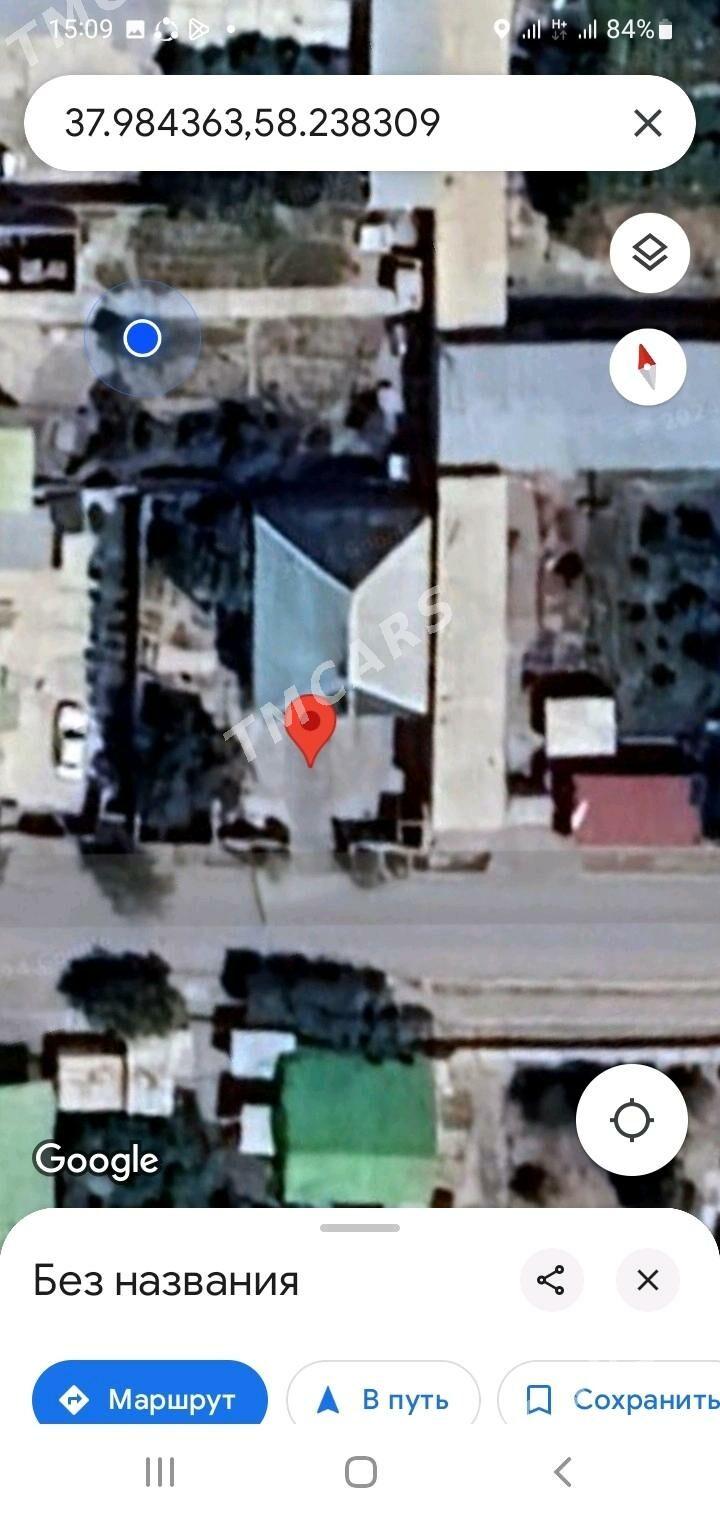Center map on my location

point(632,1120)
